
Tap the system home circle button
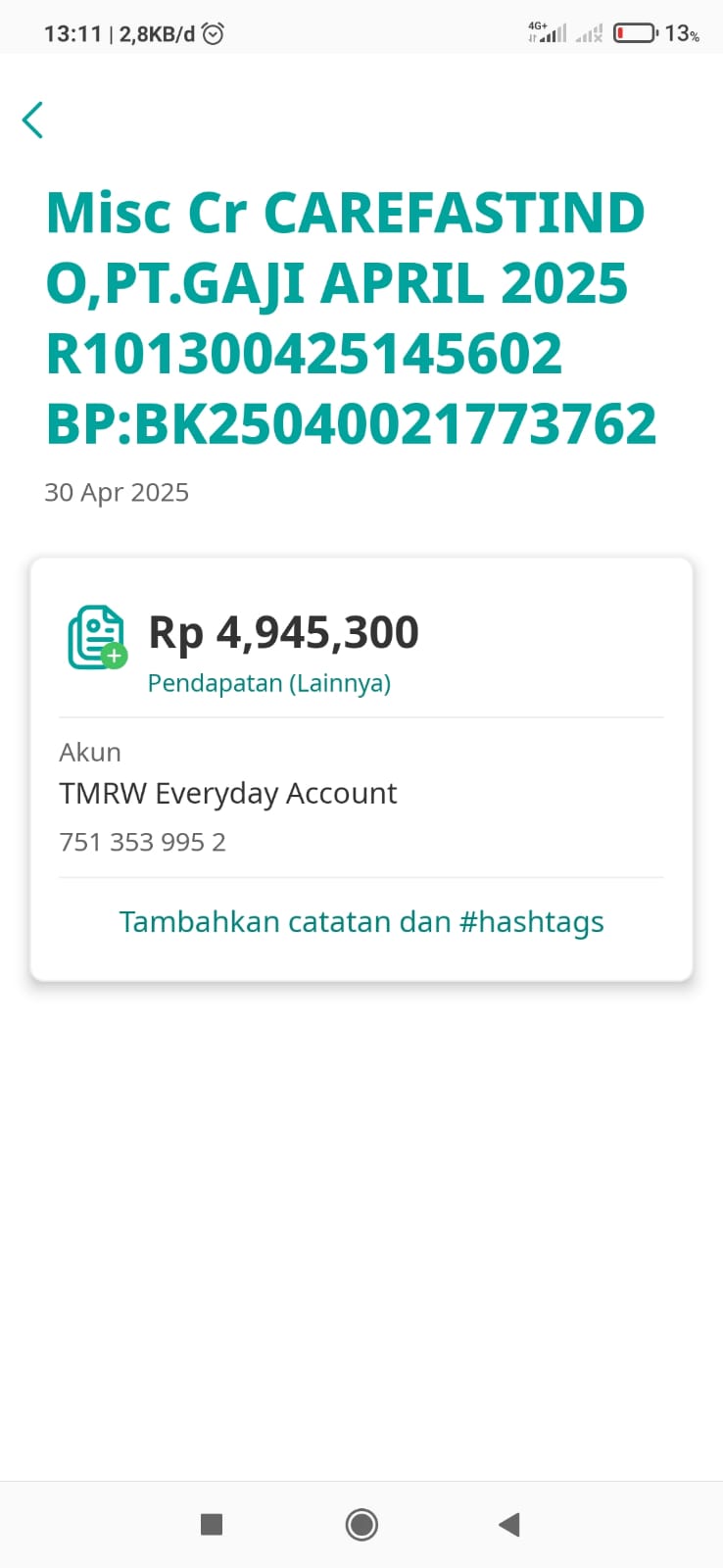(361, 1524)
